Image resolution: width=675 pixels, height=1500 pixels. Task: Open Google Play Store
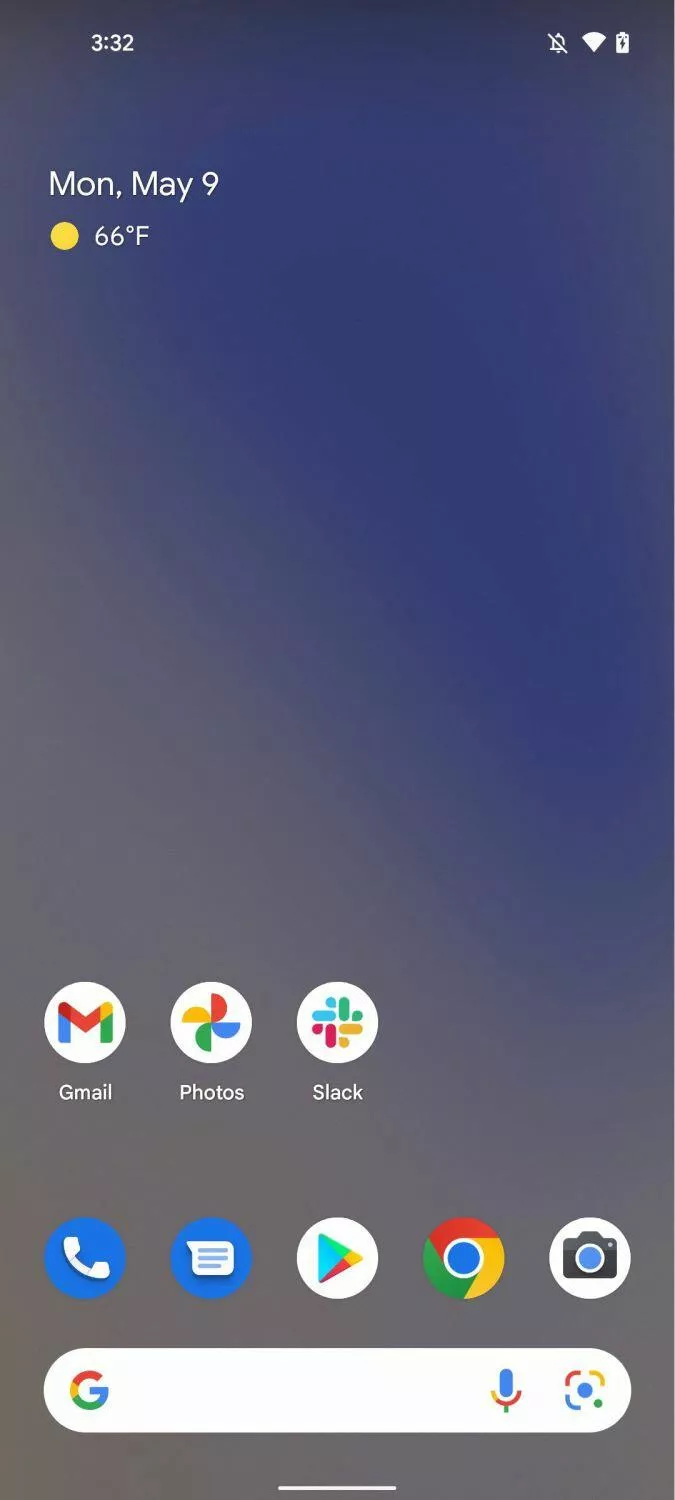pyautogui.click(x=337, y=1258)
